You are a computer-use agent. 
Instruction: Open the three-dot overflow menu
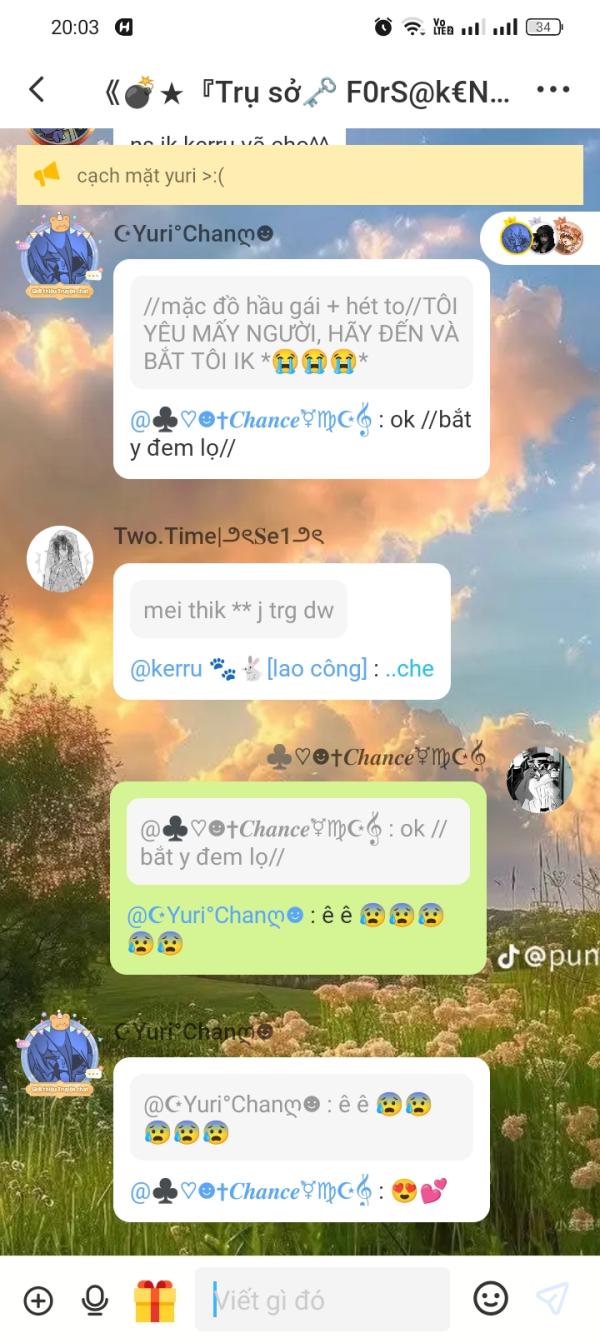(x=553, y=90)
